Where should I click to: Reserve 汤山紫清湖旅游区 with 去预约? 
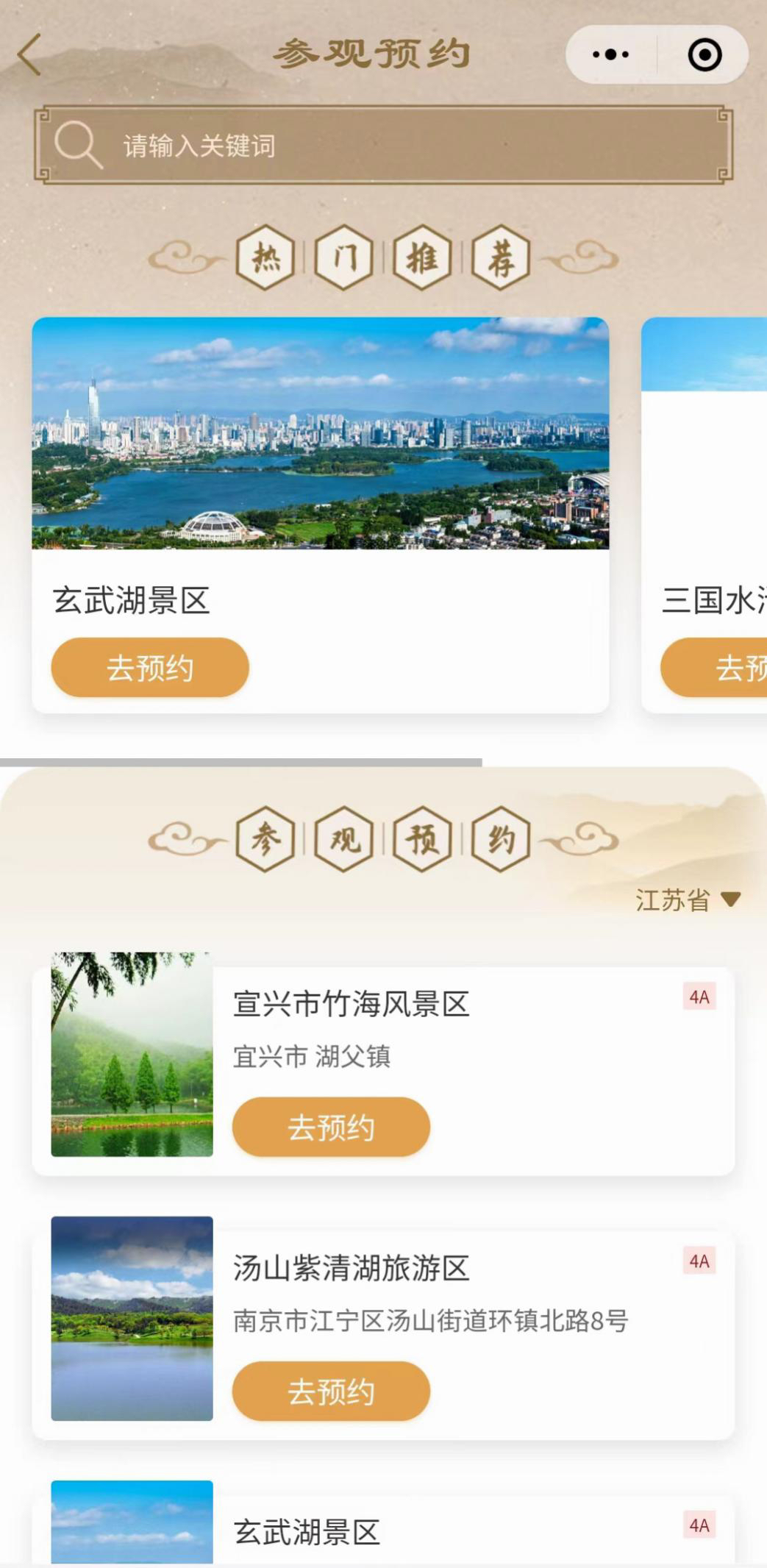[331, 1391]
